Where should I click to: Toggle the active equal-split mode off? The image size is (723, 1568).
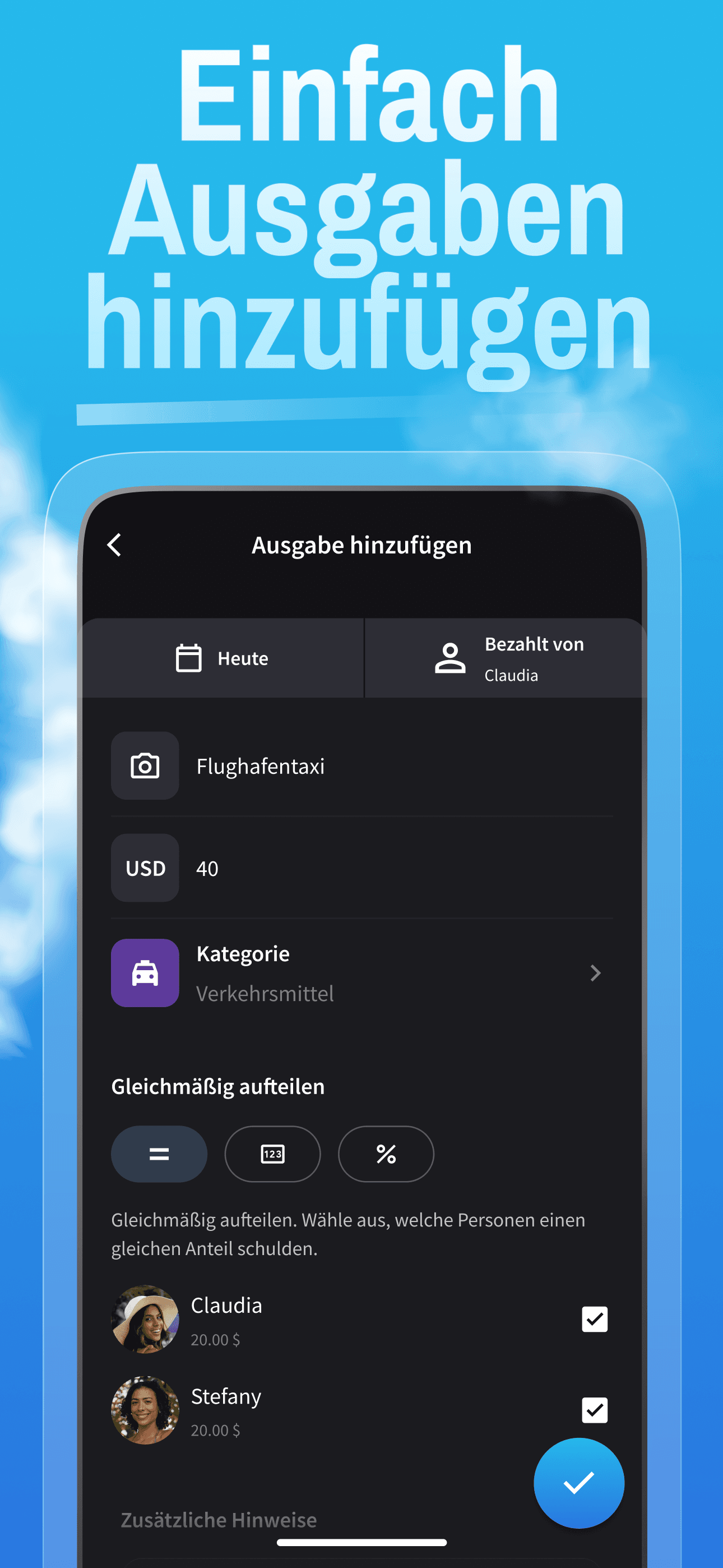coord(158,1154)
